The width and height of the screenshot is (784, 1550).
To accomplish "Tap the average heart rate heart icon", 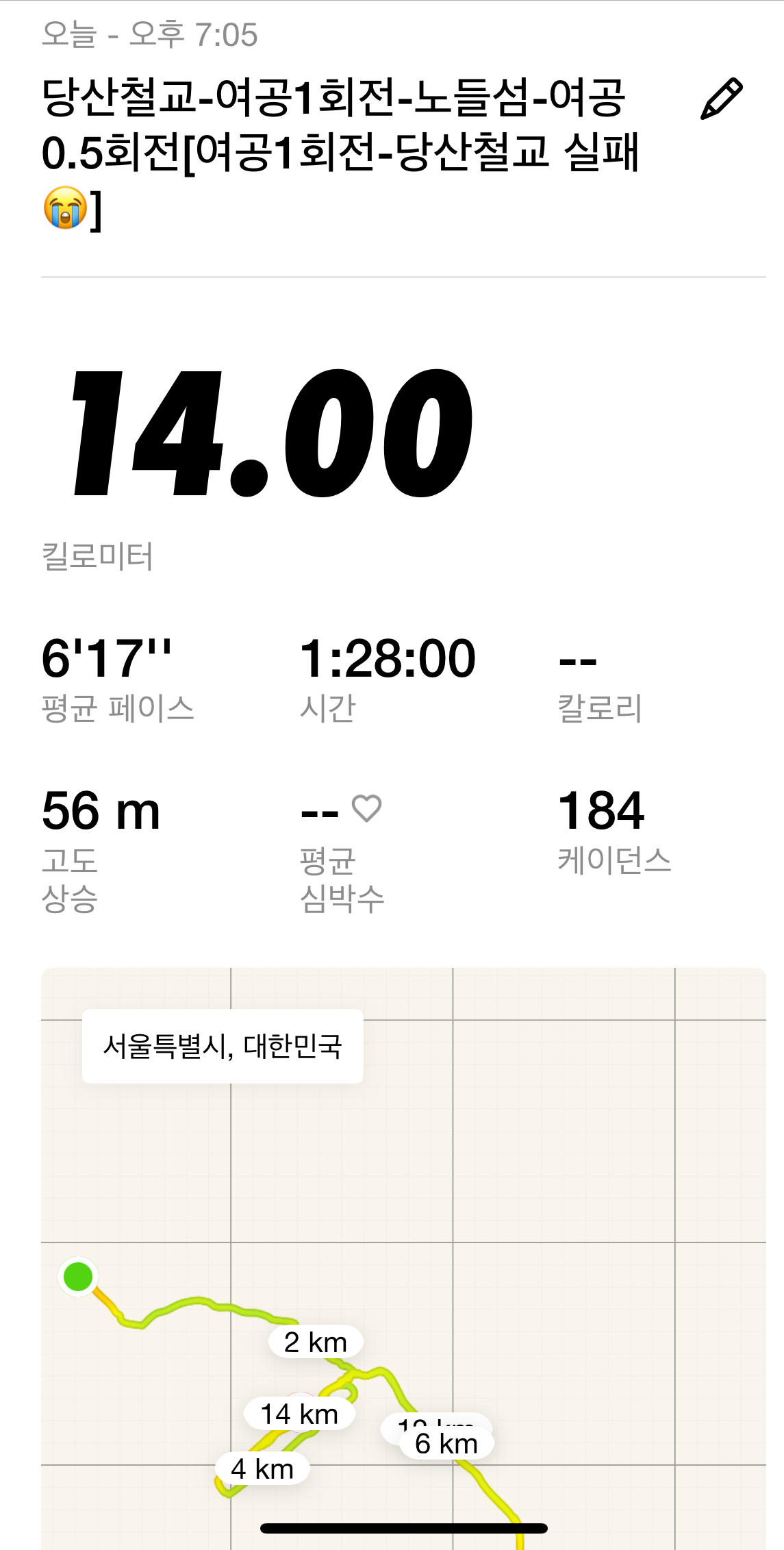I will 366,808.
